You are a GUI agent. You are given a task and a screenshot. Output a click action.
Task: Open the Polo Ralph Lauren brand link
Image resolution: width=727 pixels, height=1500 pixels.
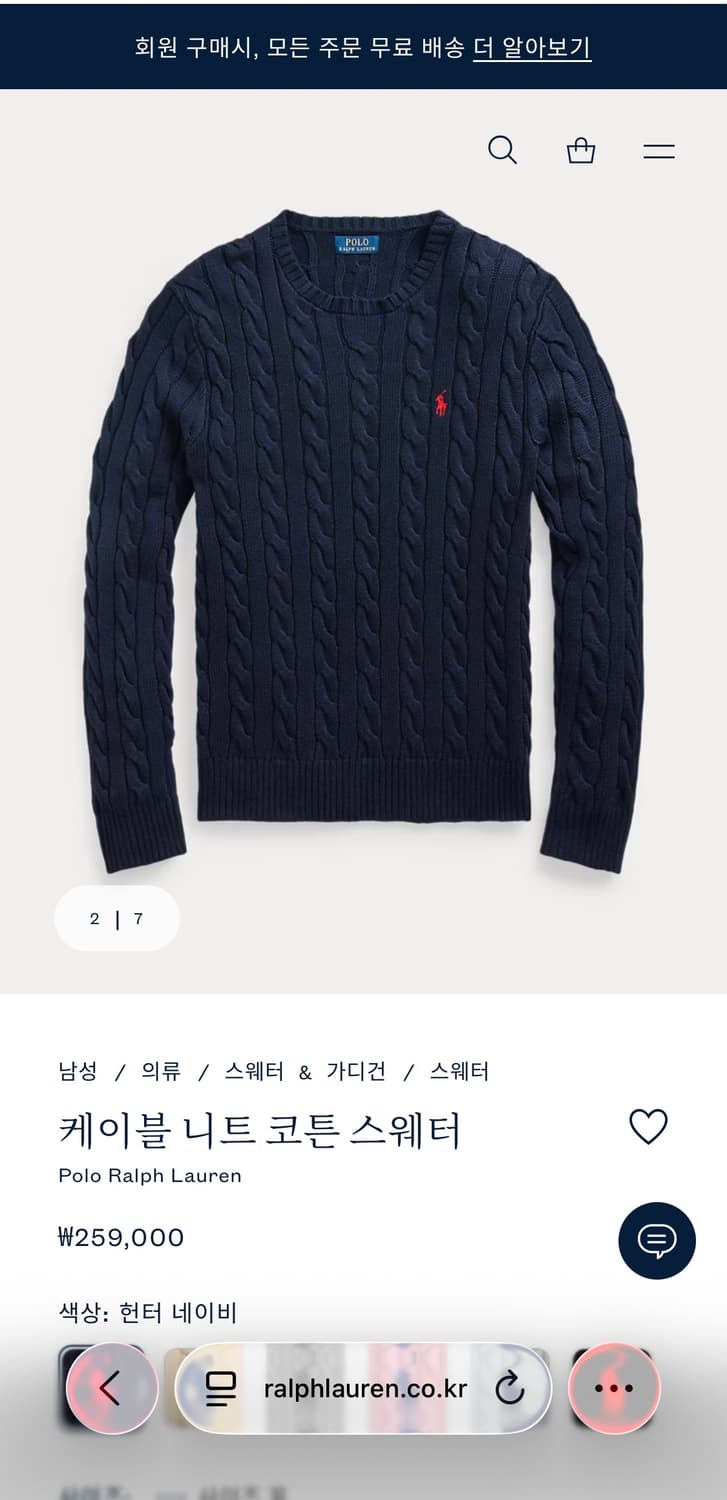pyautogui.click(x=150, y=1176)
